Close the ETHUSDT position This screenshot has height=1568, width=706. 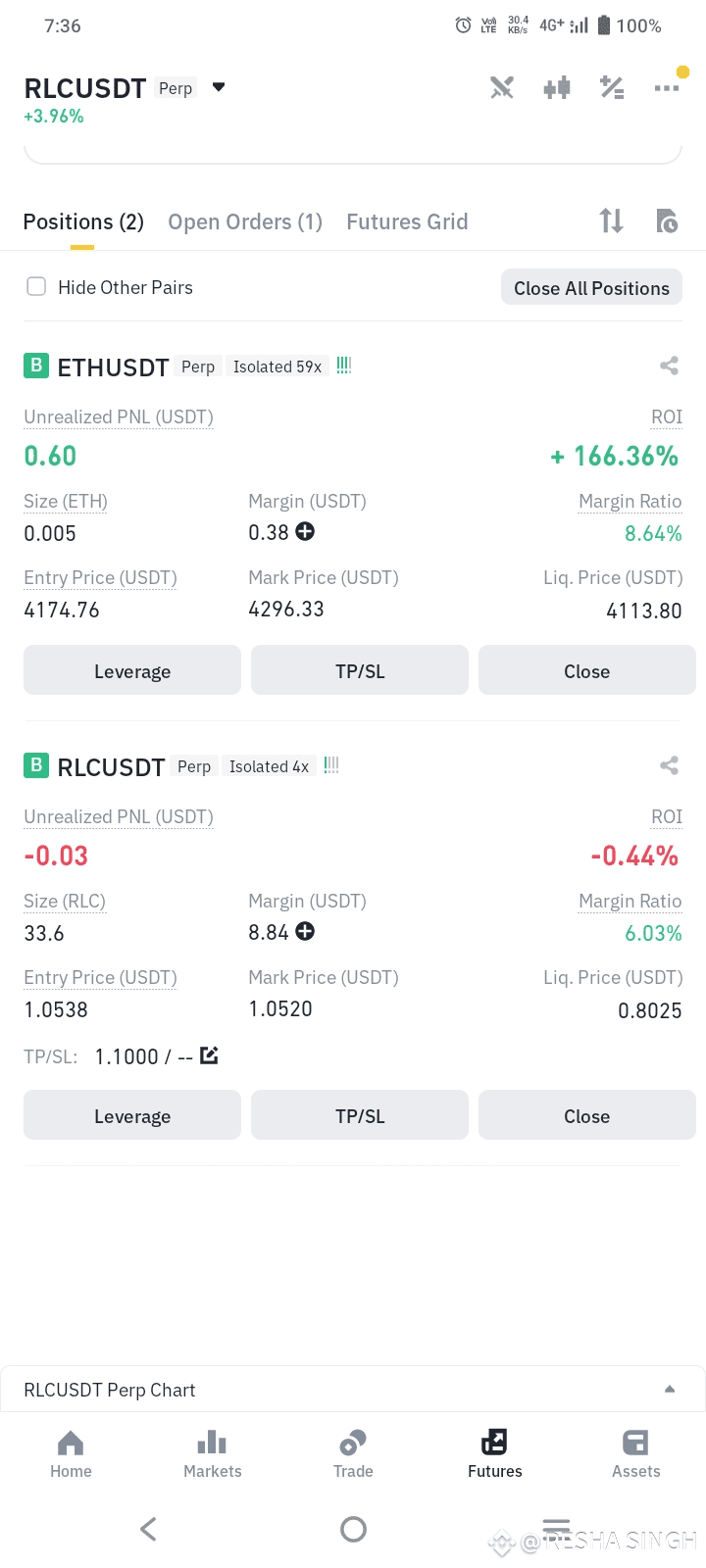point(587,670)
